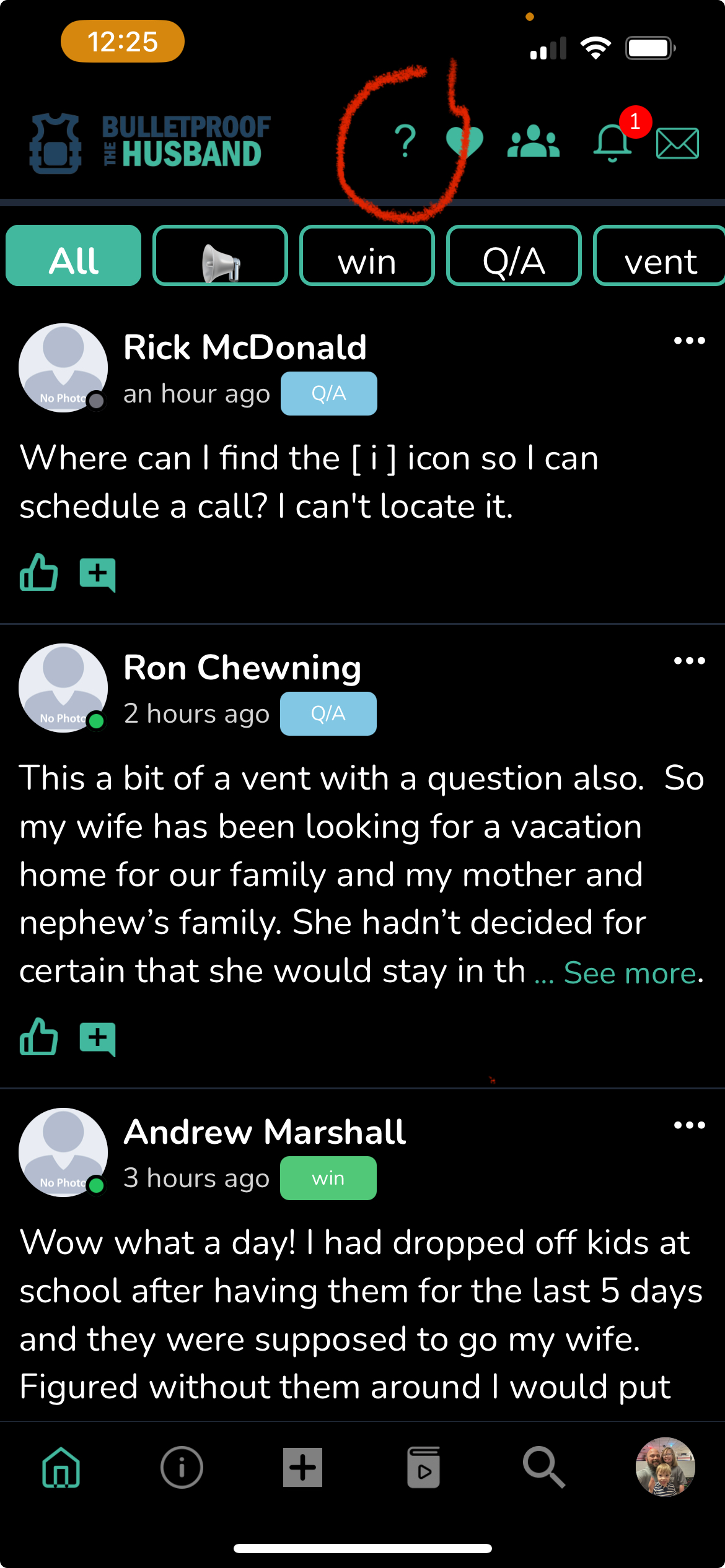Open options menu for Andrew Marshall's post
The height and width of the screenshot is (1568, 725).
[689, 1125]
